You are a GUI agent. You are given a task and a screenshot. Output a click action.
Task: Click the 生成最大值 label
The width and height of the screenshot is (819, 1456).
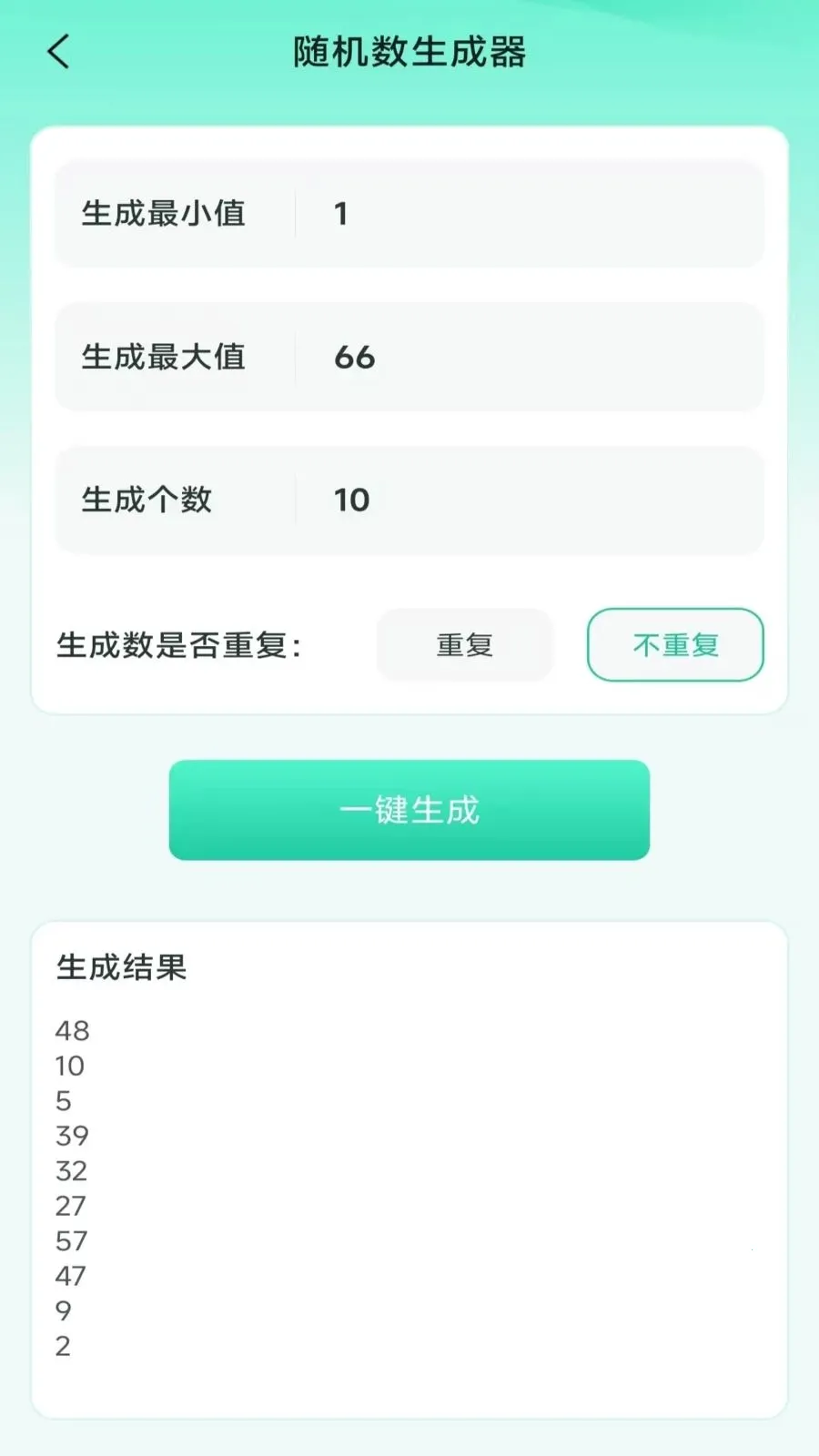point(162,357)
